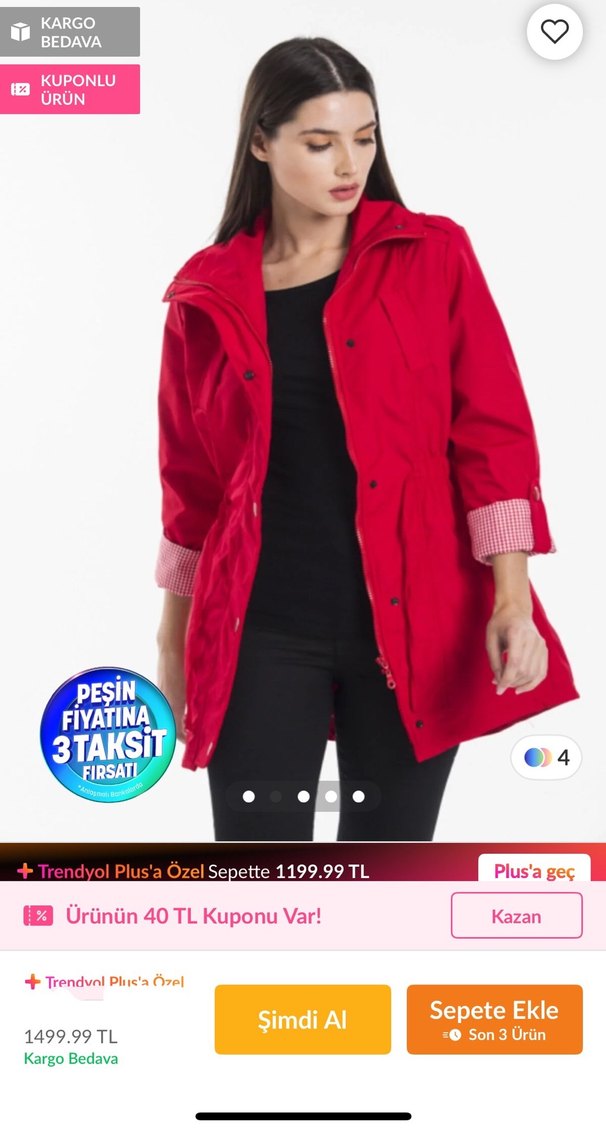
Task: Add the red jacket to favorites
Action: point(554,32)
